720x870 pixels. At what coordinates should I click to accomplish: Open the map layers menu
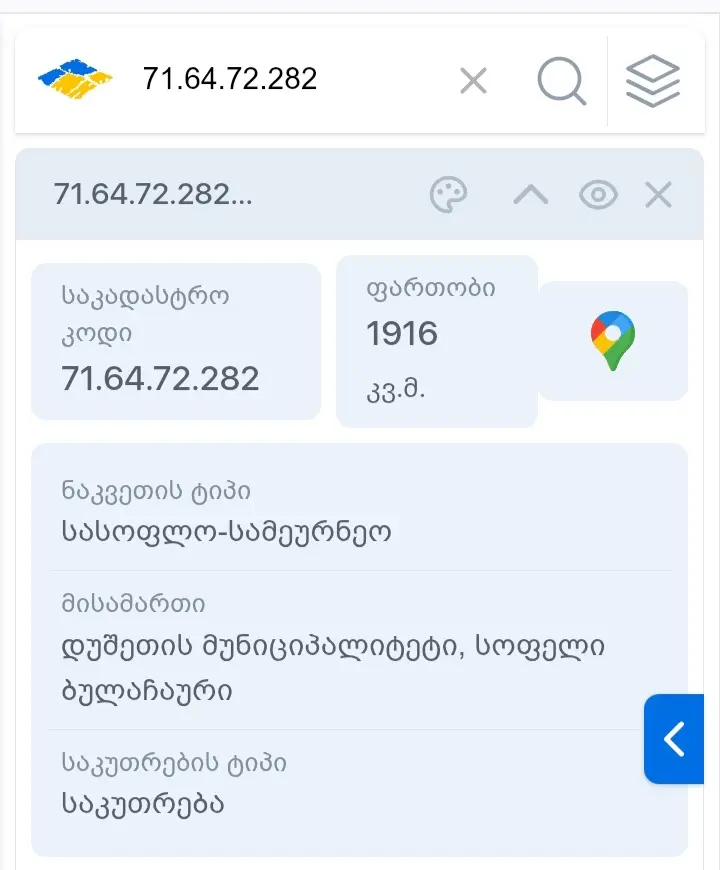click(652, 80)
